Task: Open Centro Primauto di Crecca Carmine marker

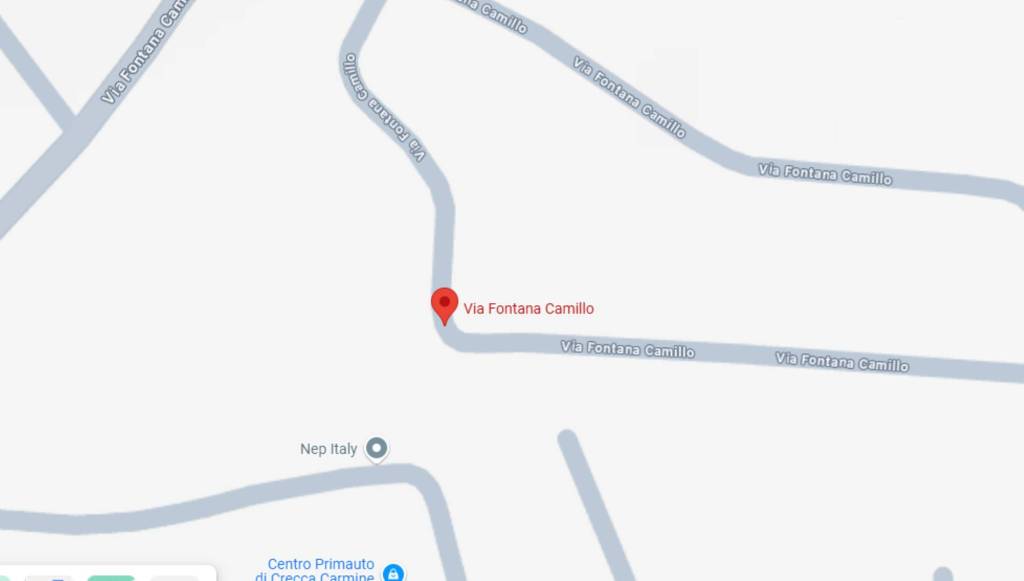Action: 393,573
